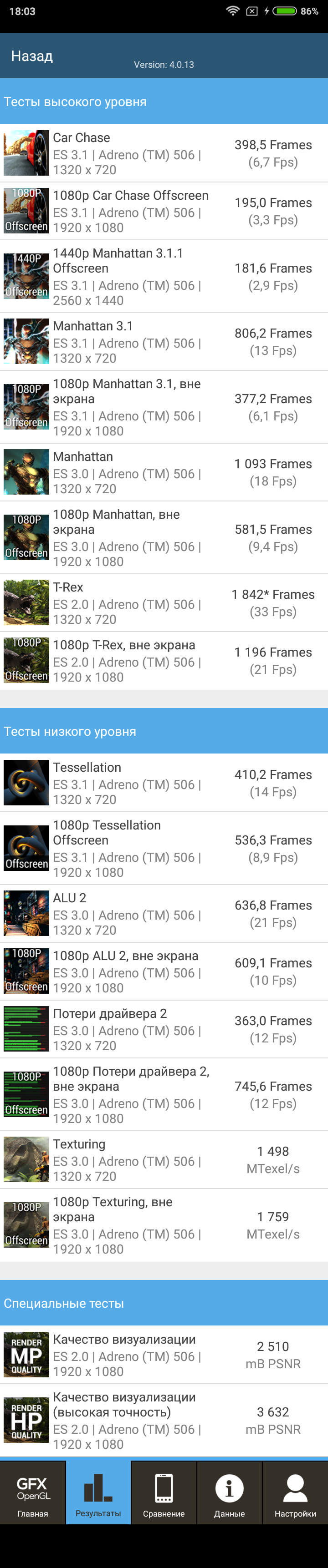Screen dimensions: 328x1568
Task: Tap the Назад back button
Action: (32, 56)
